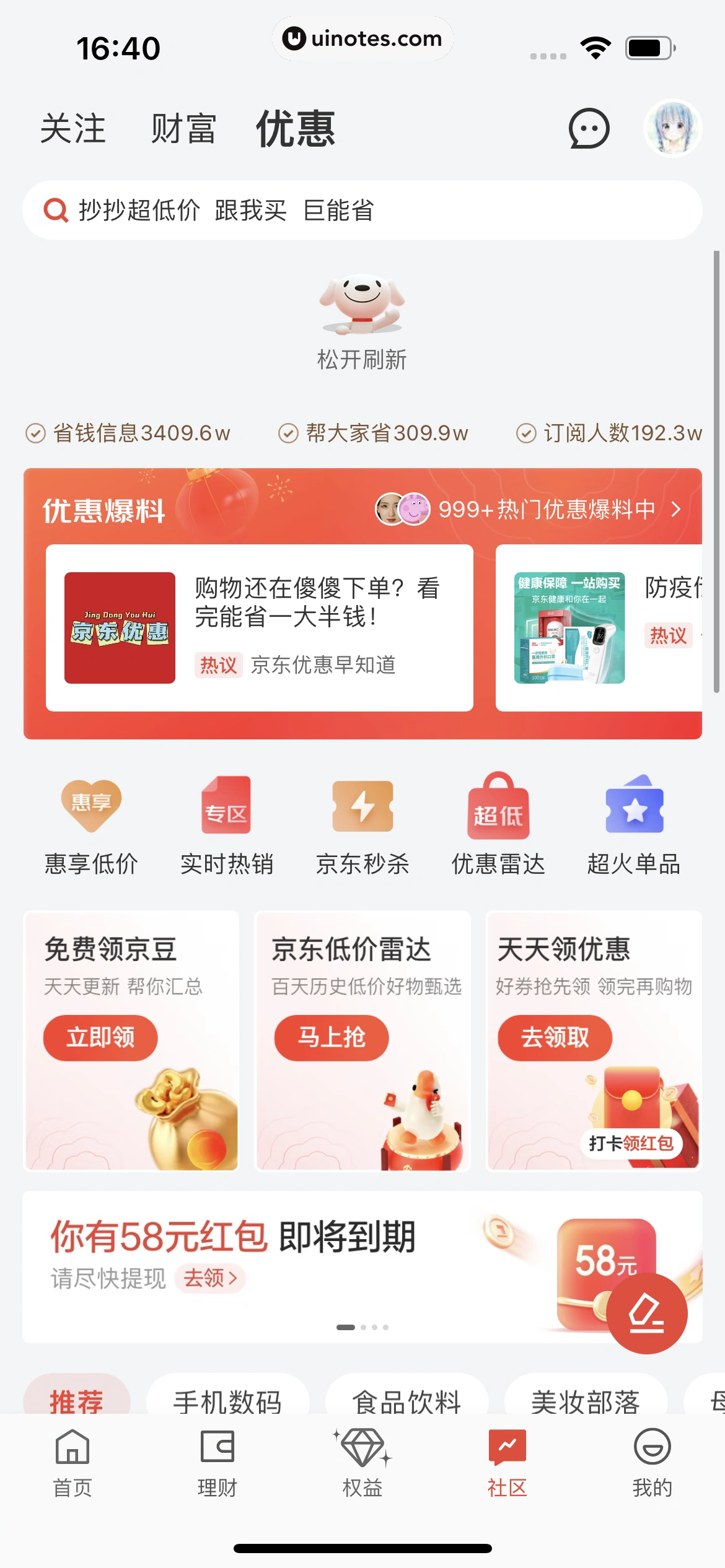Open the profile avatar
The width and height of the screenshot is (725, 1568).
click(x=672, y=129)
